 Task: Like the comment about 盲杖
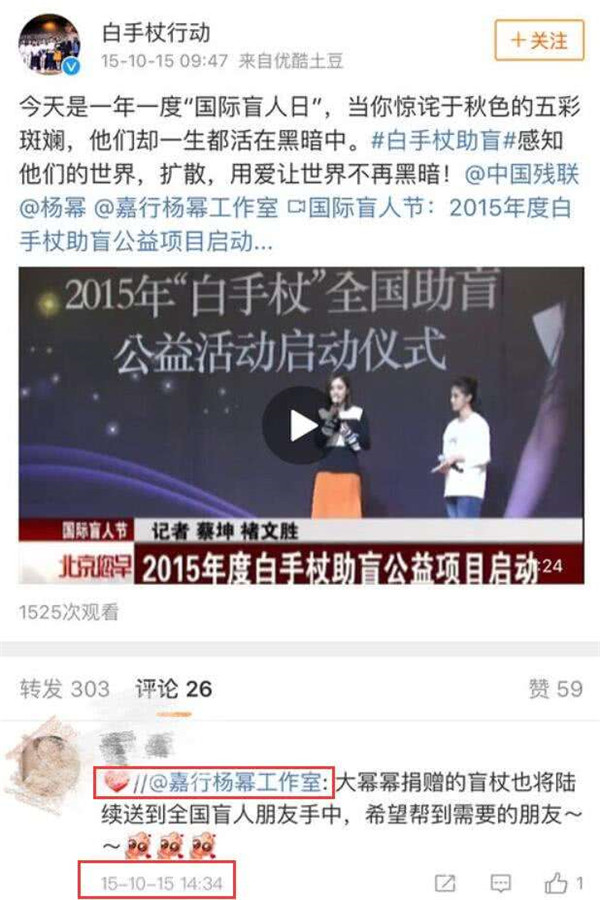[563, 883]
